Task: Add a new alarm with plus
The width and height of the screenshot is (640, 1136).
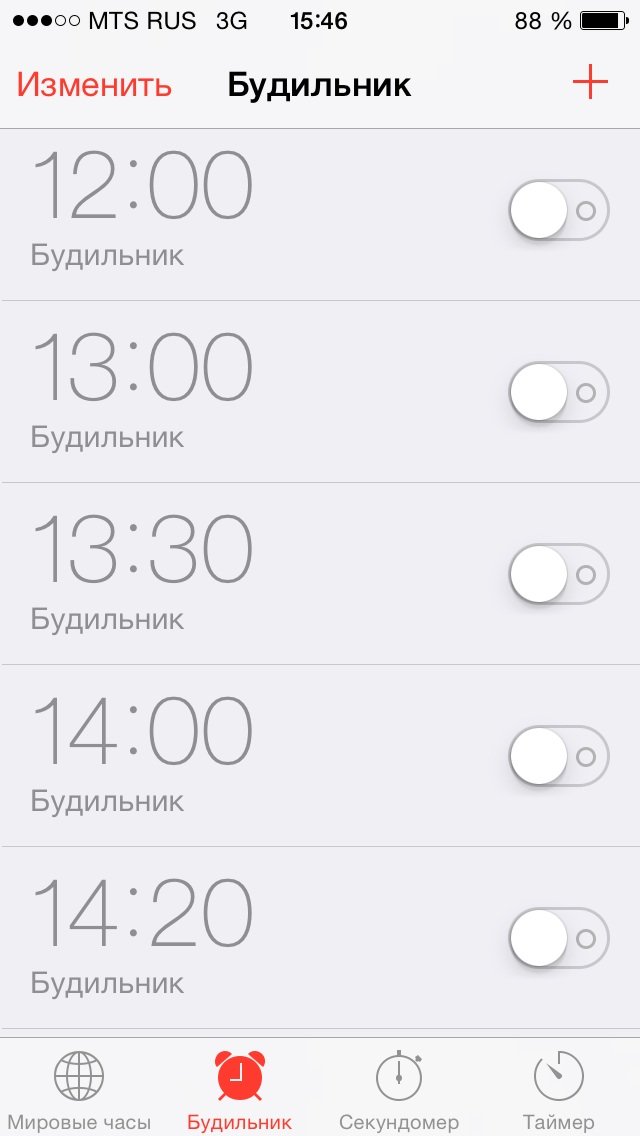Action: 590,83
